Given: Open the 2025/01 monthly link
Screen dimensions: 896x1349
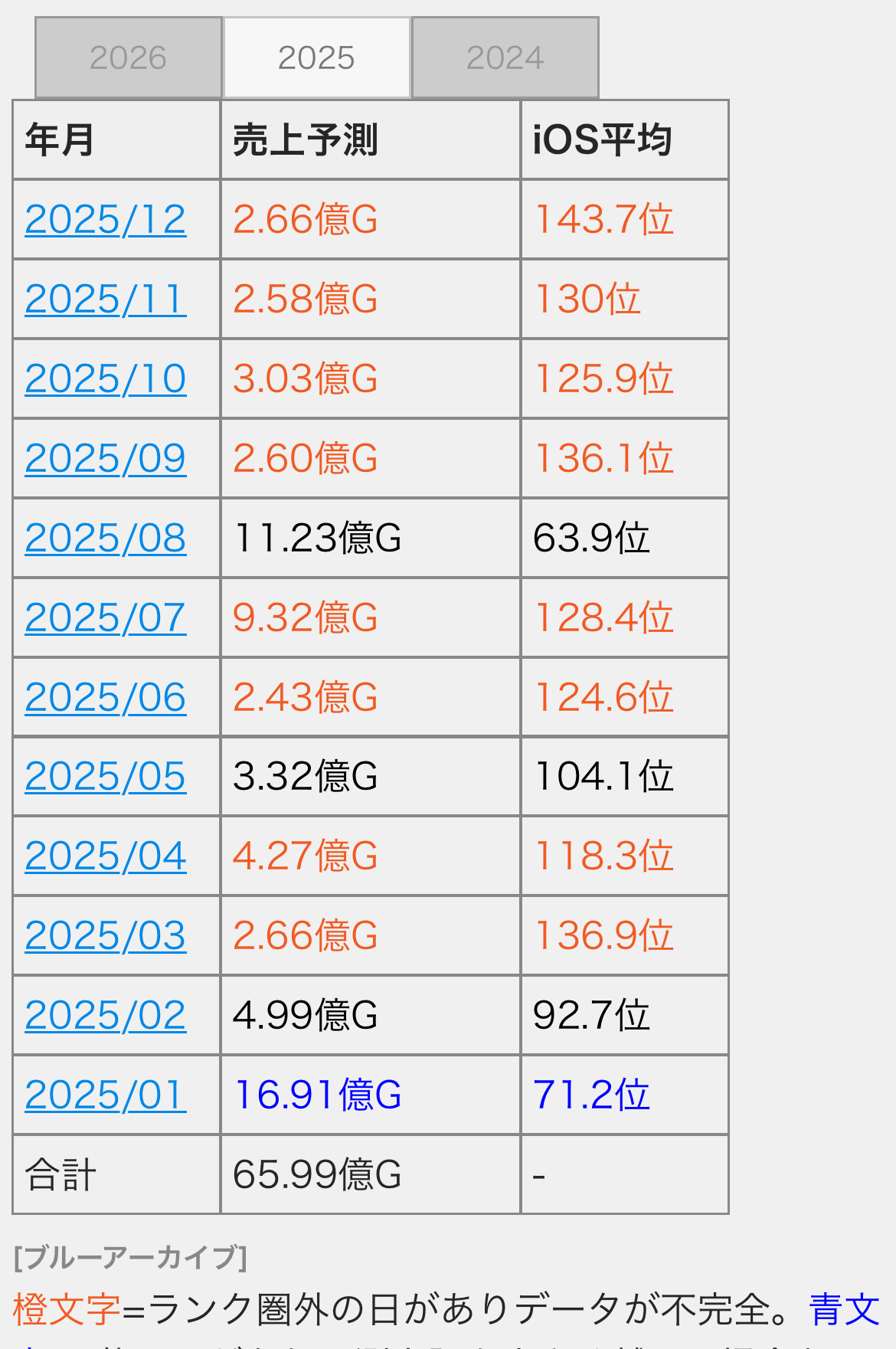Looking at the screenshot, I should tap(106, 1095).
